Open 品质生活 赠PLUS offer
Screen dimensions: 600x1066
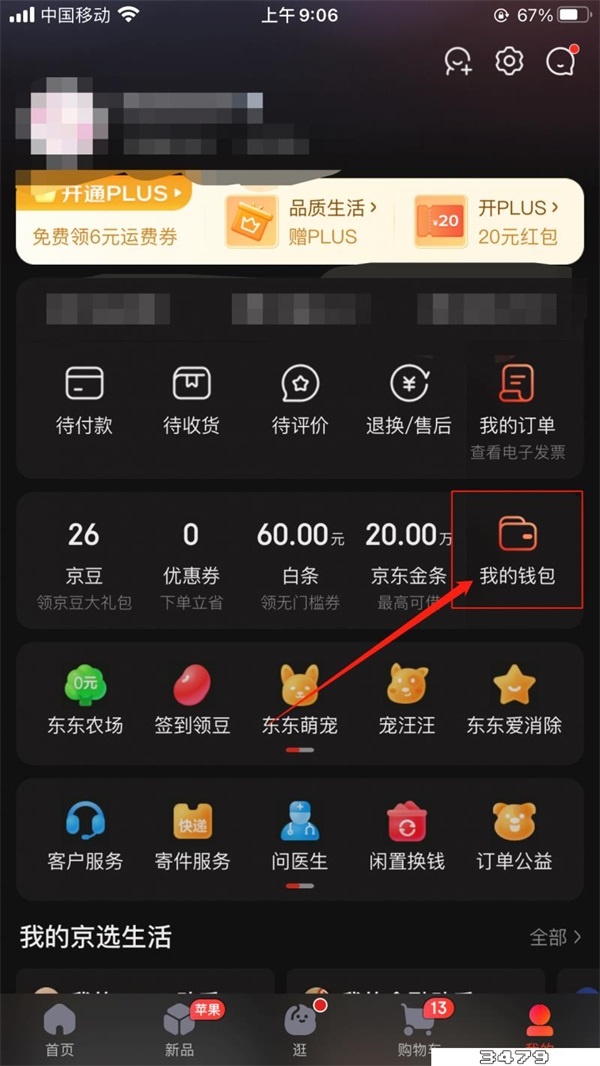pos(304,221)
